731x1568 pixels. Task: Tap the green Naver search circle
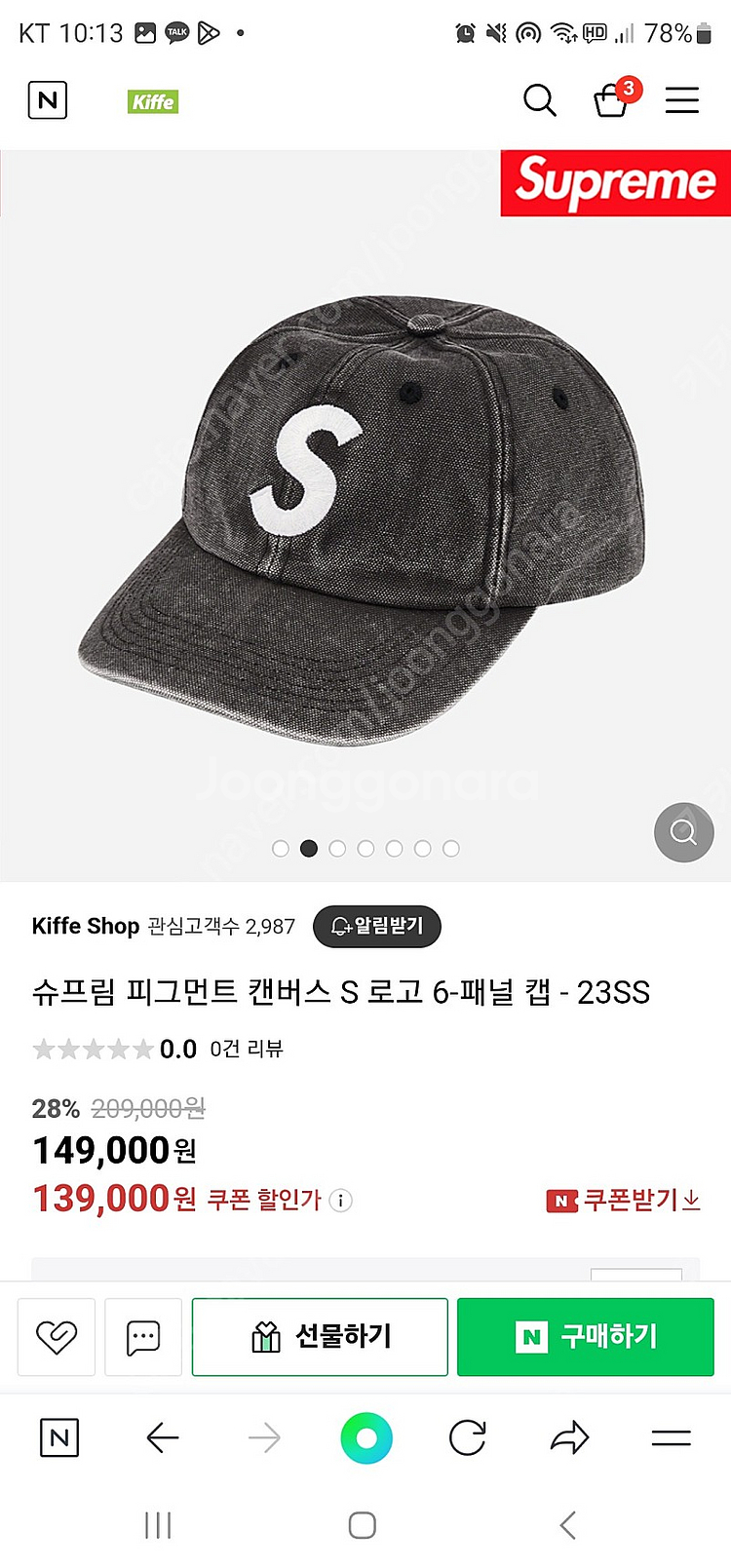point(366,1437)
